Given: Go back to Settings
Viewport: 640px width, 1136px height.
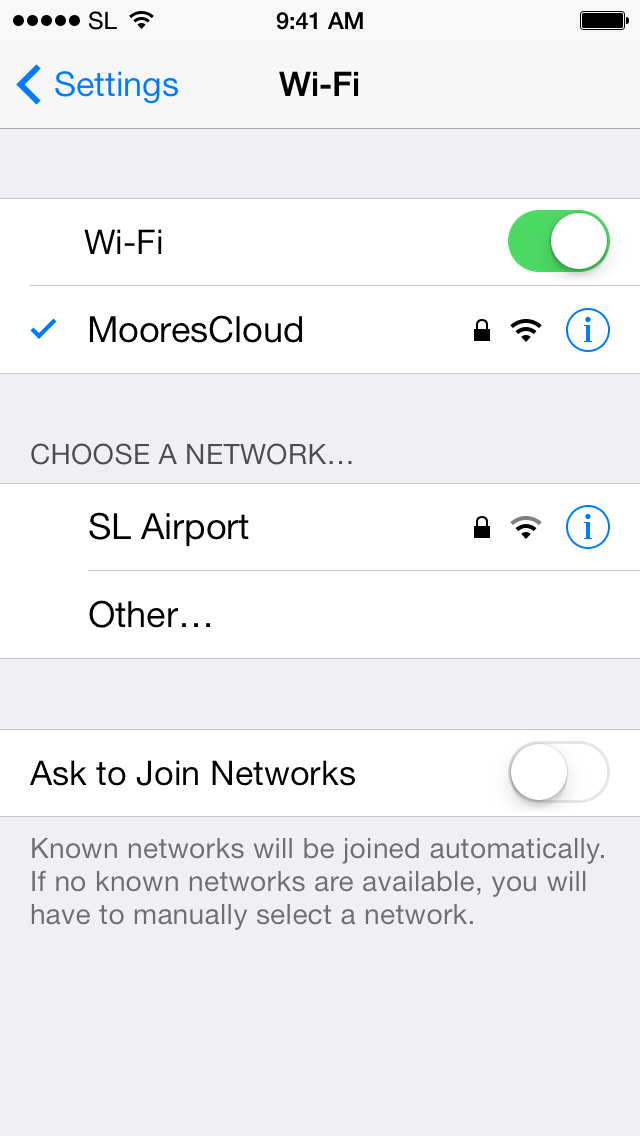Looking at the screenshot, I should 97,85.
